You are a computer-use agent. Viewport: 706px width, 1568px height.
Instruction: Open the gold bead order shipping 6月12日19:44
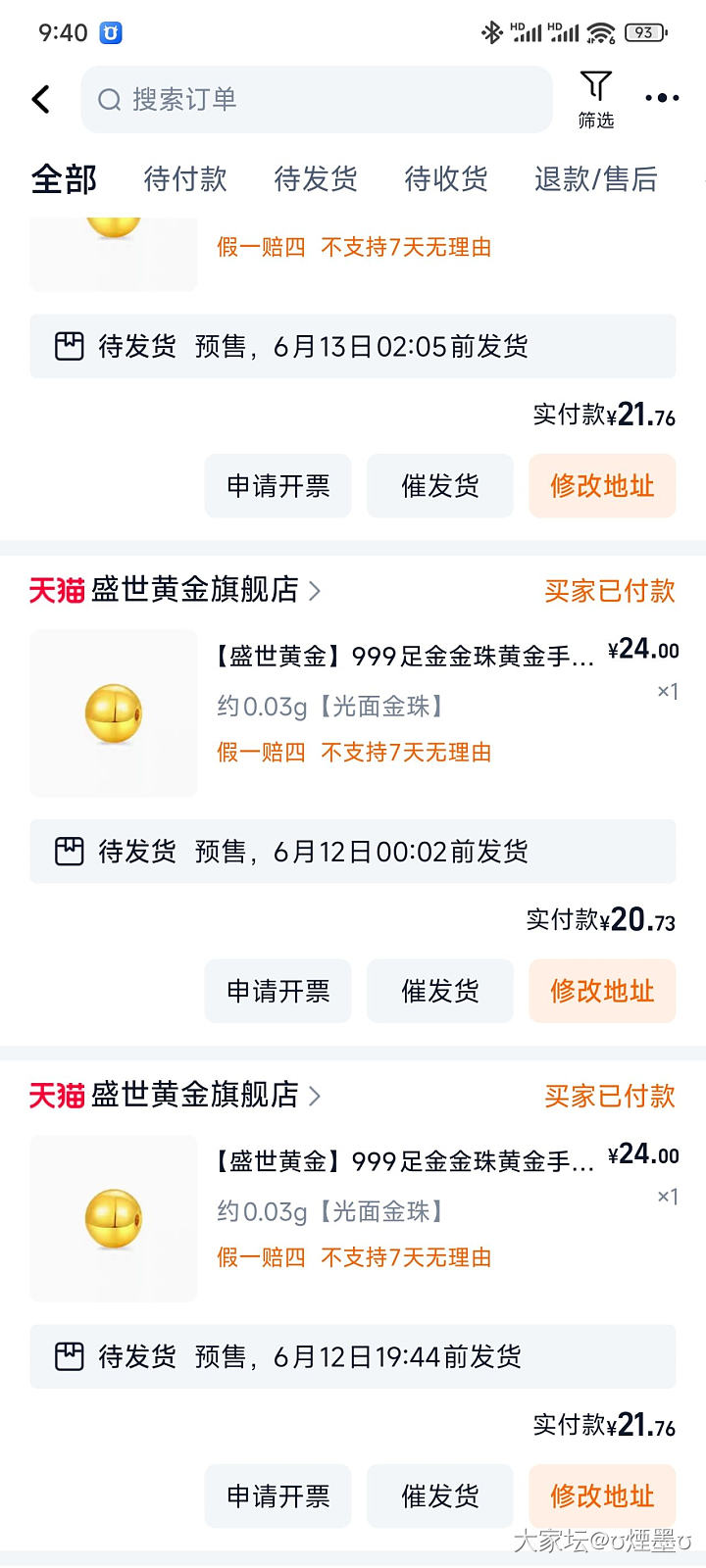pos(404,1161)
